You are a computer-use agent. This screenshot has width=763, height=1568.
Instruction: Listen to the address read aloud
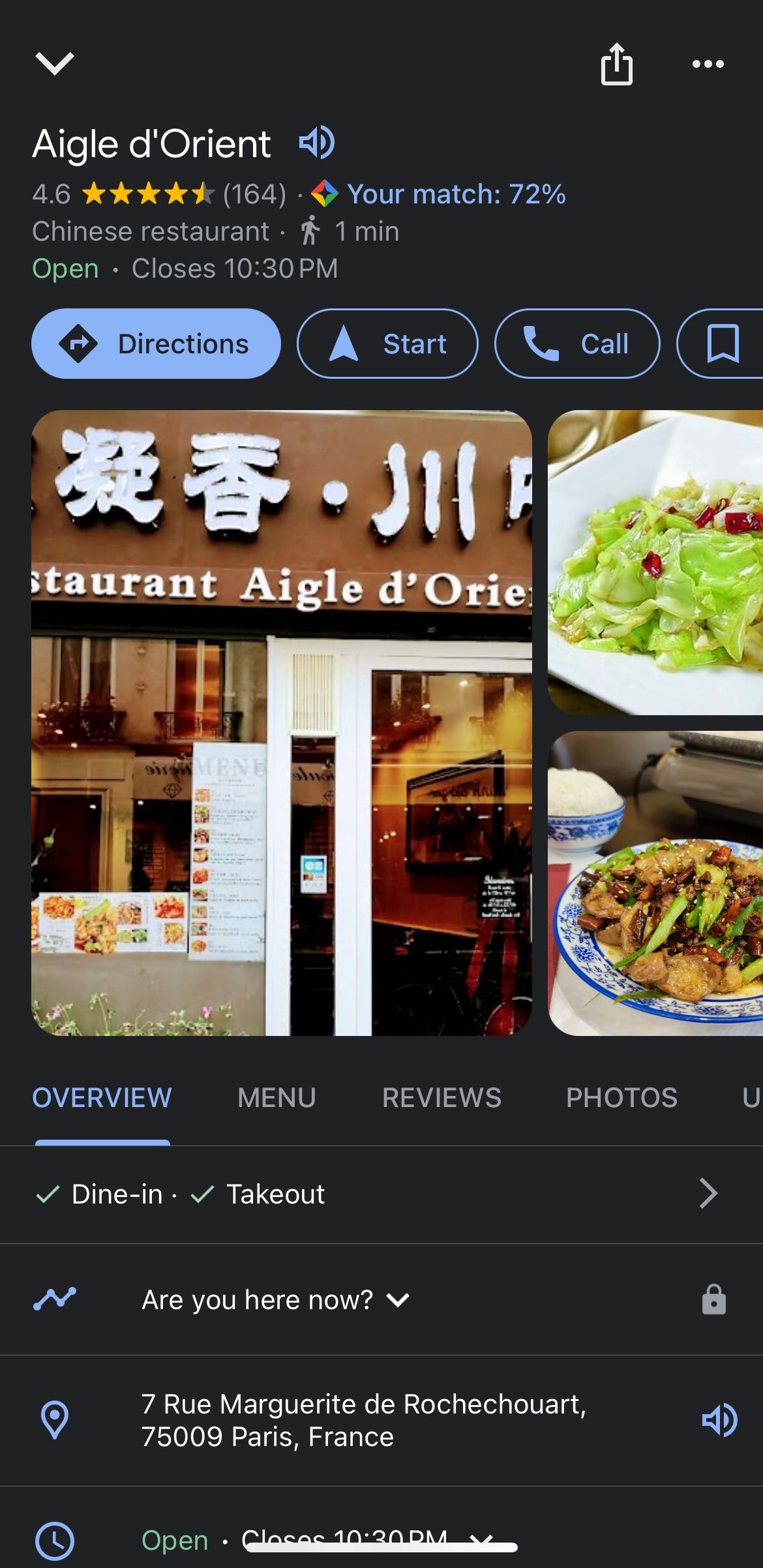pyautogui.click(x=719, y=1420)
